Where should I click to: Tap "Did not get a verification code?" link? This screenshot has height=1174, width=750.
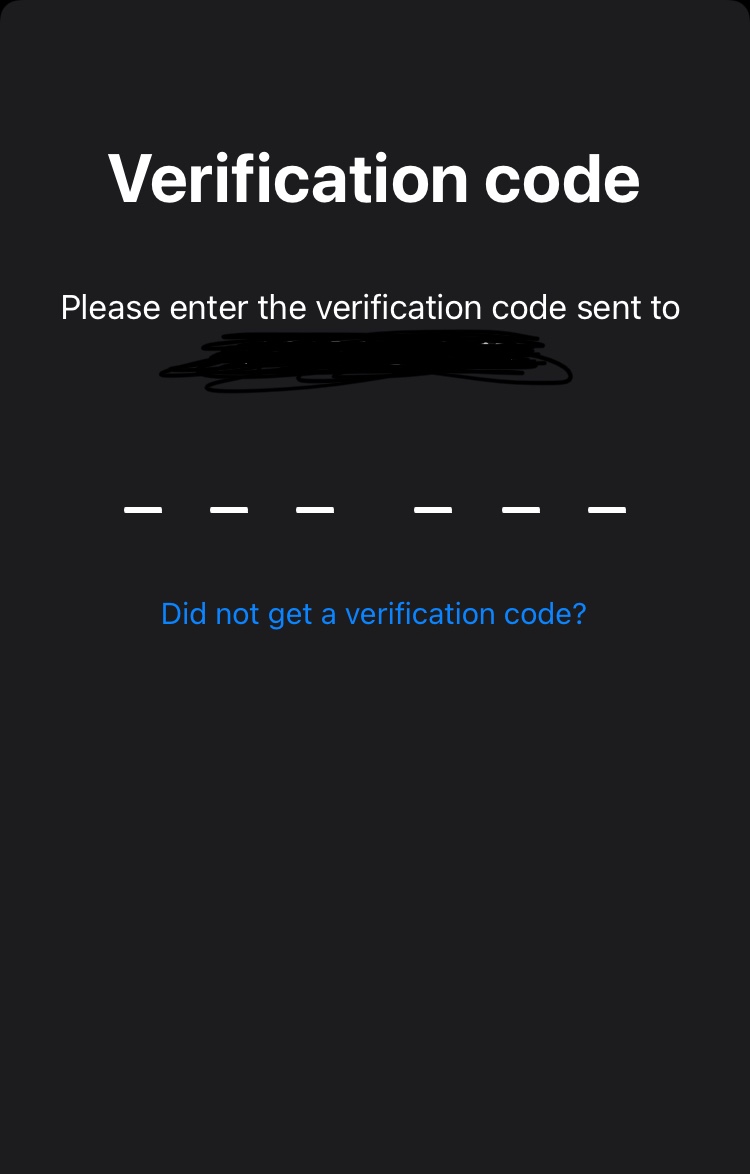tap(374, 614)
